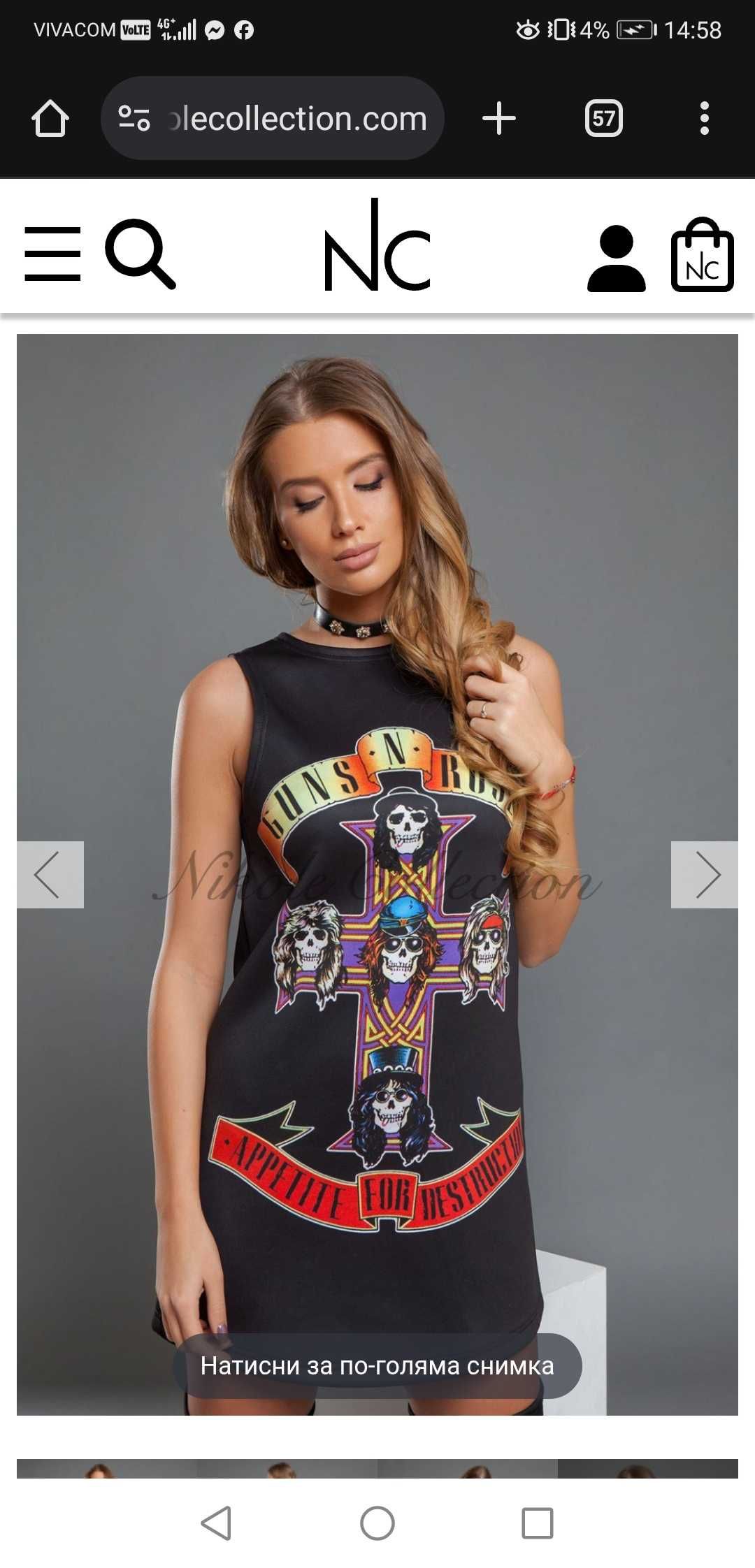Open the site search magnifier

140,254
